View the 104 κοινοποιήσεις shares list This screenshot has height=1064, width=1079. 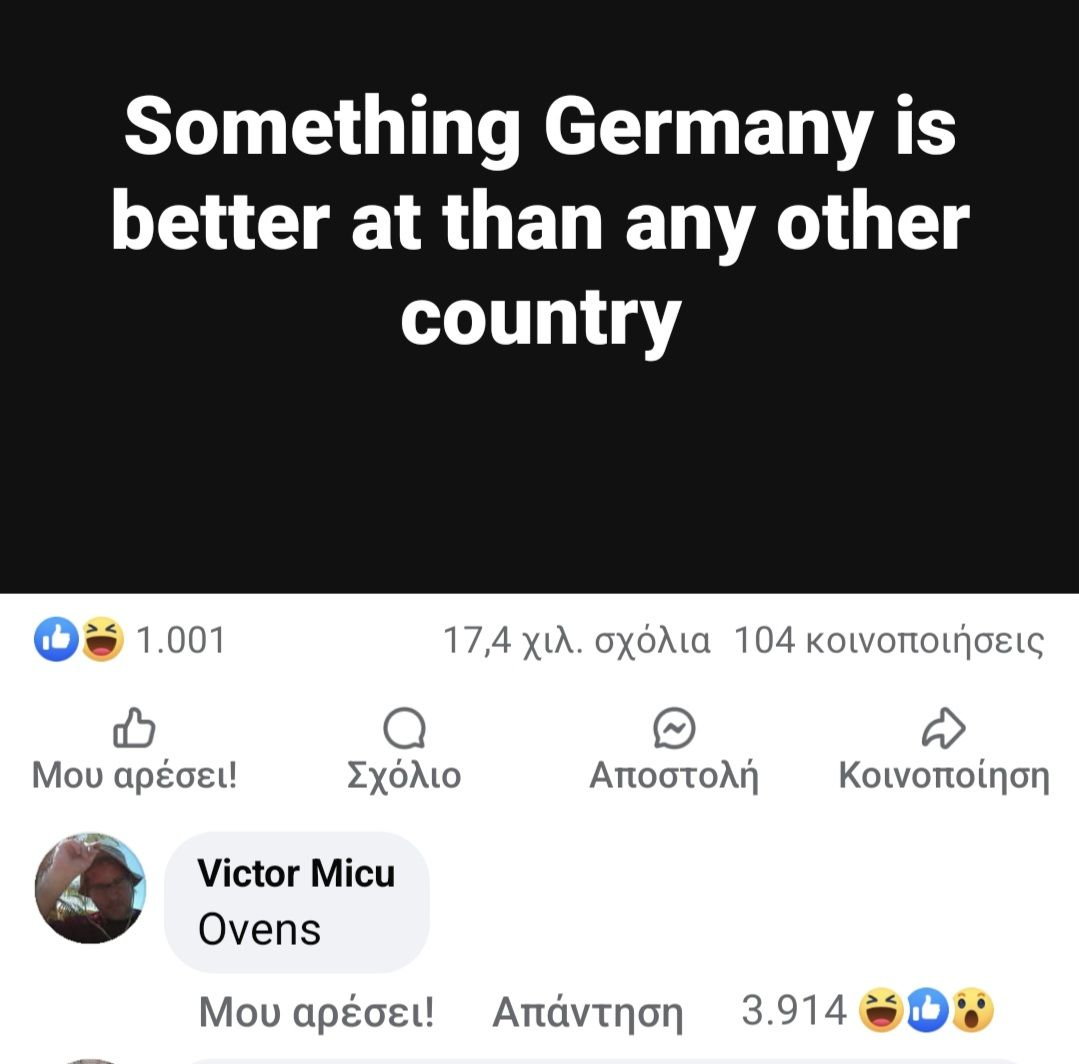pyautogui.click(x=888, y=640)
